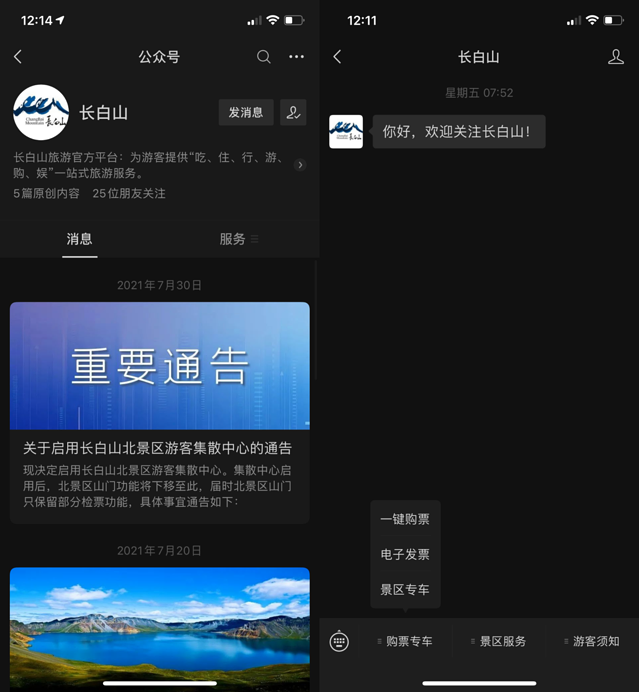Image resolution: width=639 pixels, height=692 pixels.
Task: Open the July 20 lake photo article
Action: [x=160, y=625]
